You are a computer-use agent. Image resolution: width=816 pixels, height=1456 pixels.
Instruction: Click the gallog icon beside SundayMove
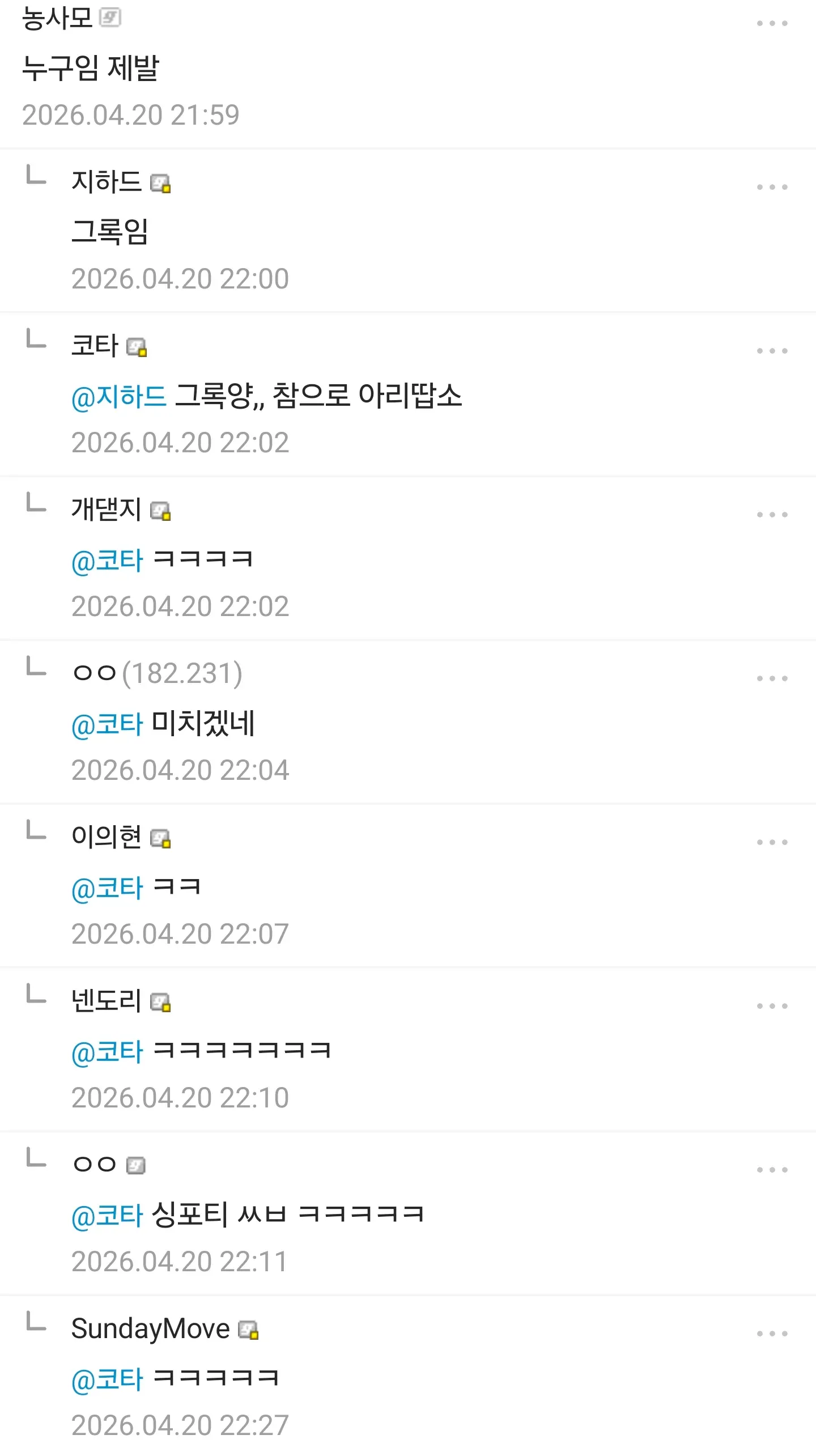click(248, 1329)
